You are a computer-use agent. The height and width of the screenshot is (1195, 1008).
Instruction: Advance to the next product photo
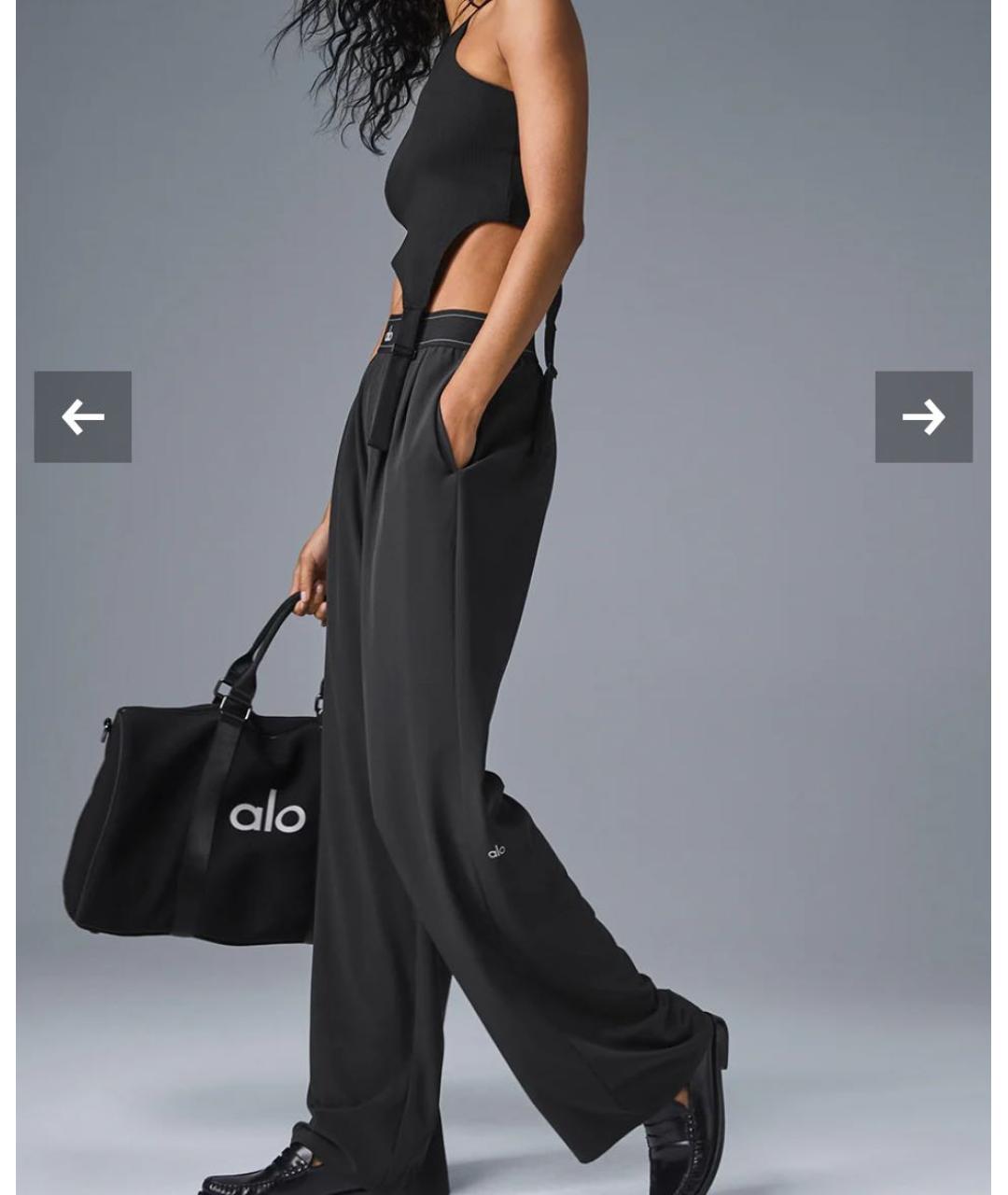point(923,417)
